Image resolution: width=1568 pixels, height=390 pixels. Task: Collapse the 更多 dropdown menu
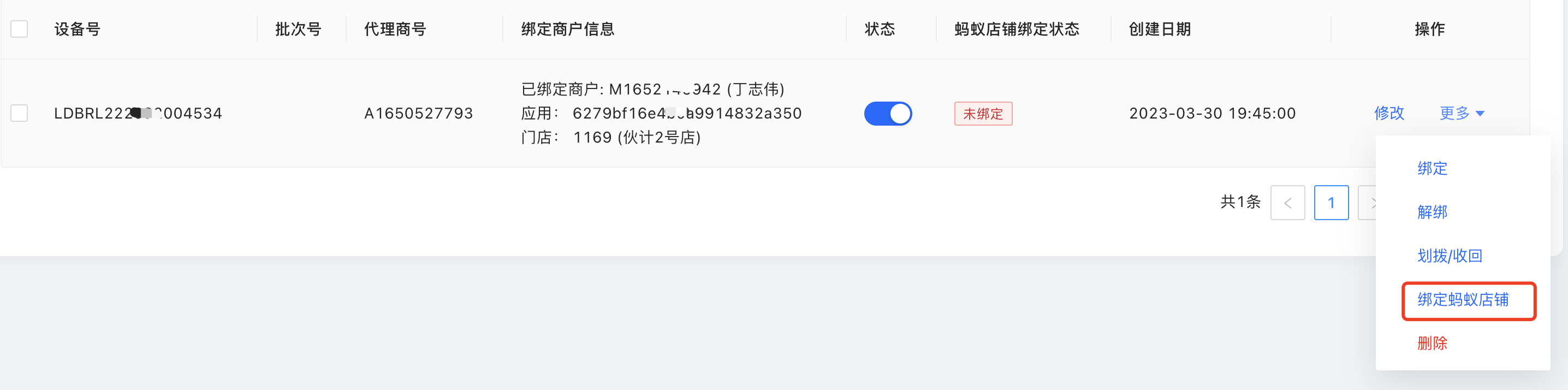[1461, 114]
